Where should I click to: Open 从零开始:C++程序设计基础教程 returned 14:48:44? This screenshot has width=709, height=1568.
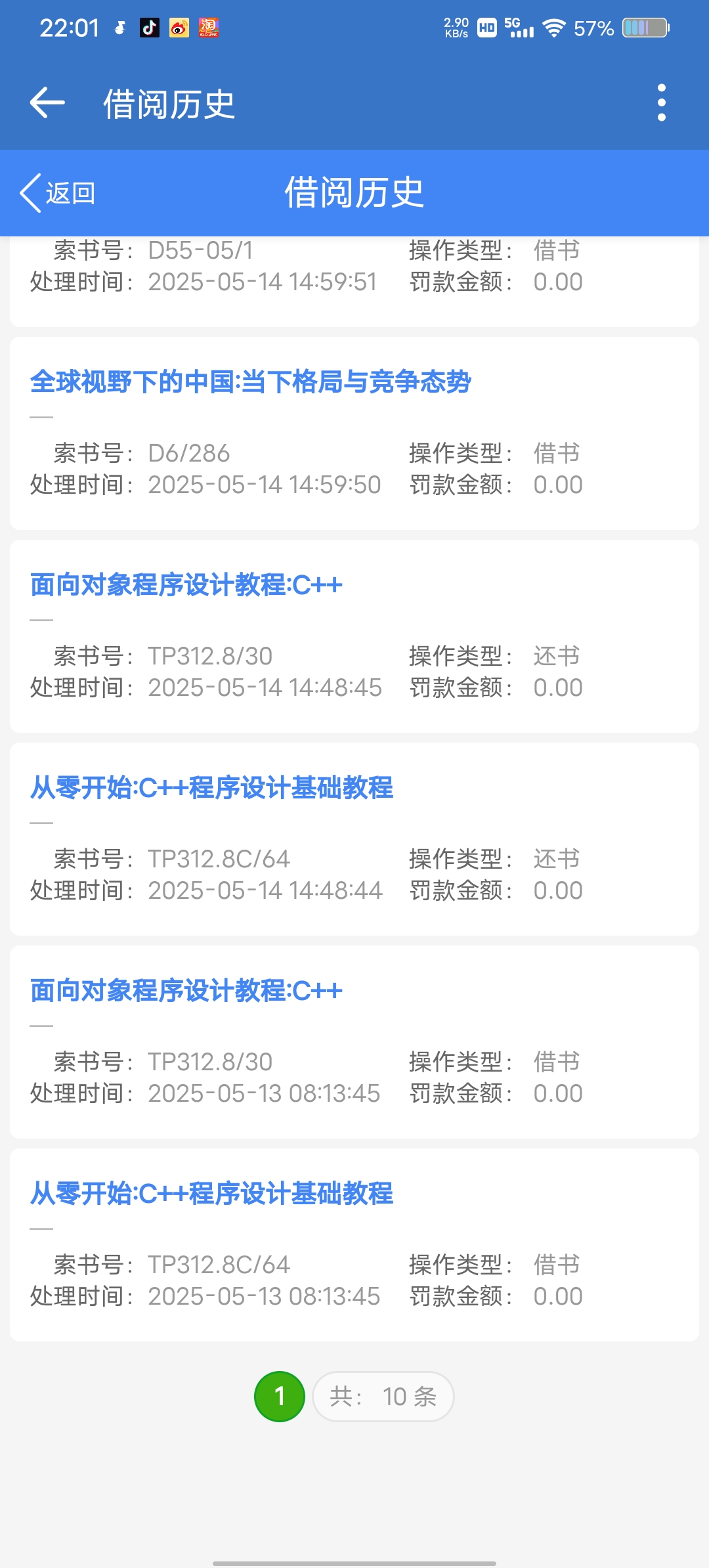(211, 788)
